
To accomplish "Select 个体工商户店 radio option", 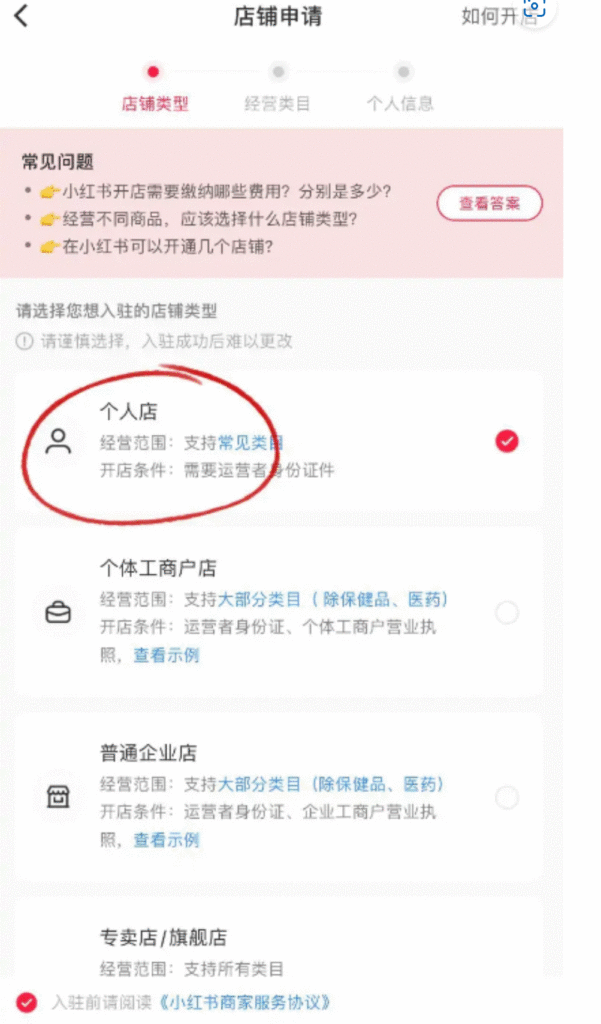I will click(x=507, y=613).
